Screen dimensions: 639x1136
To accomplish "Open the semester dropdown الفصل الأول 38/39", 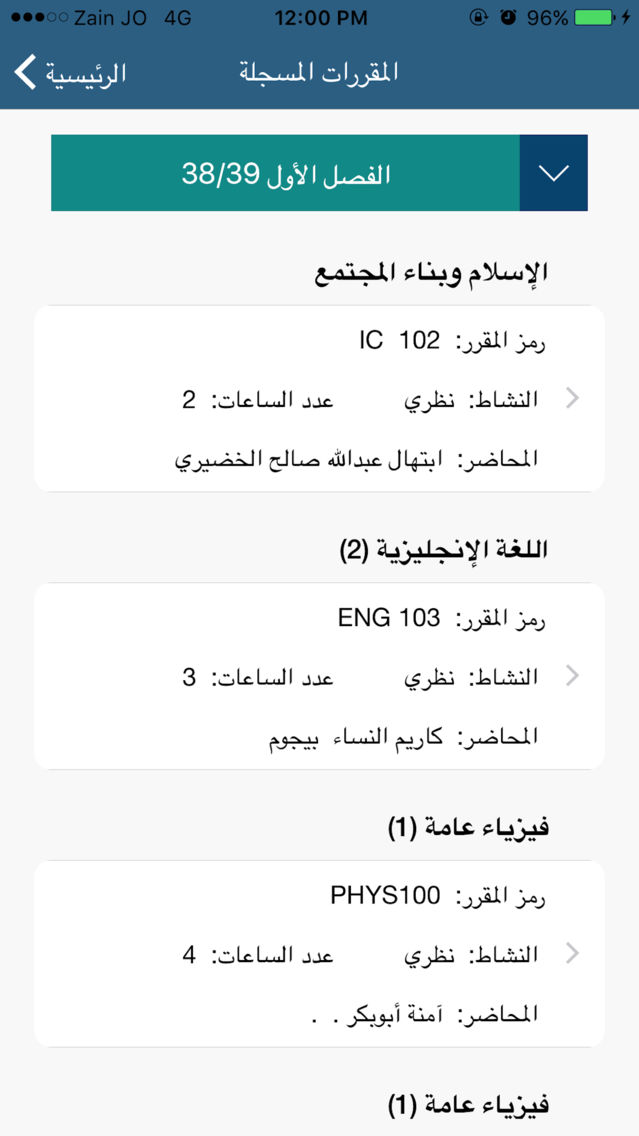I will coord(319,173).
